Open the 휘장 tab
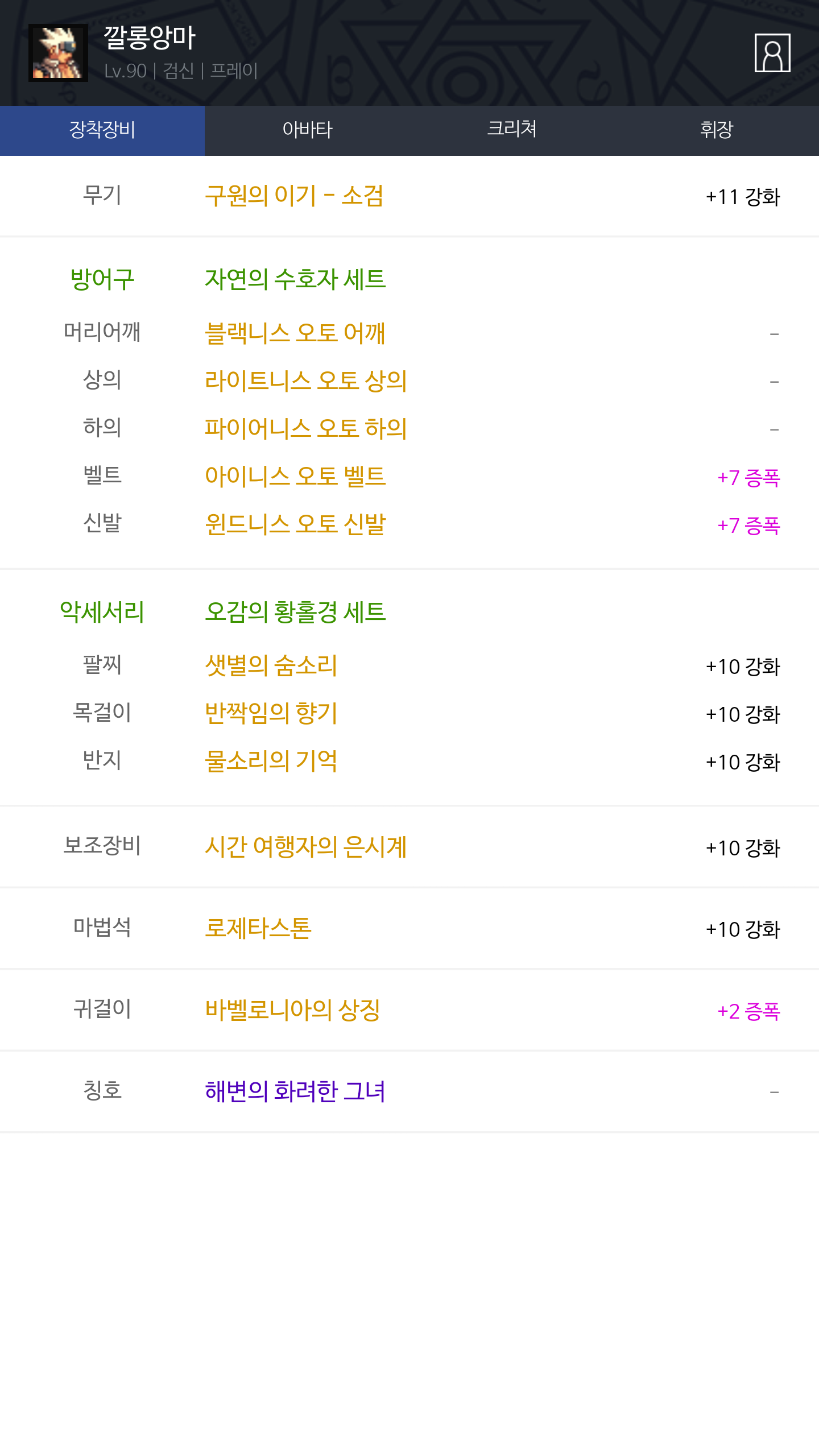The image size is (819, 1456). [717, 130]
